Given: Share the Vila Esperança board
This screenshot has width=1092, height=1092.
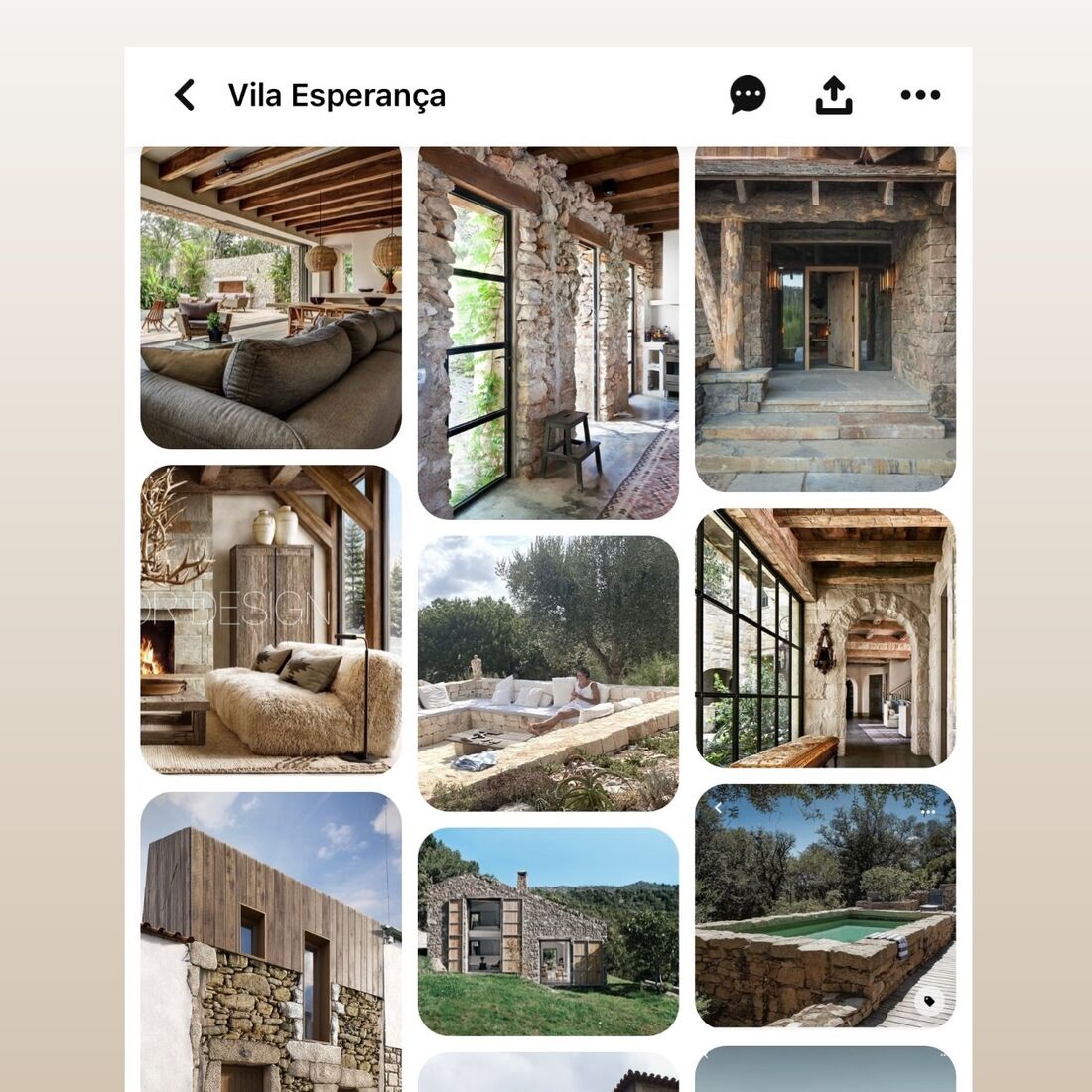Looking at the screenshot, I should (x=834, y=95).
